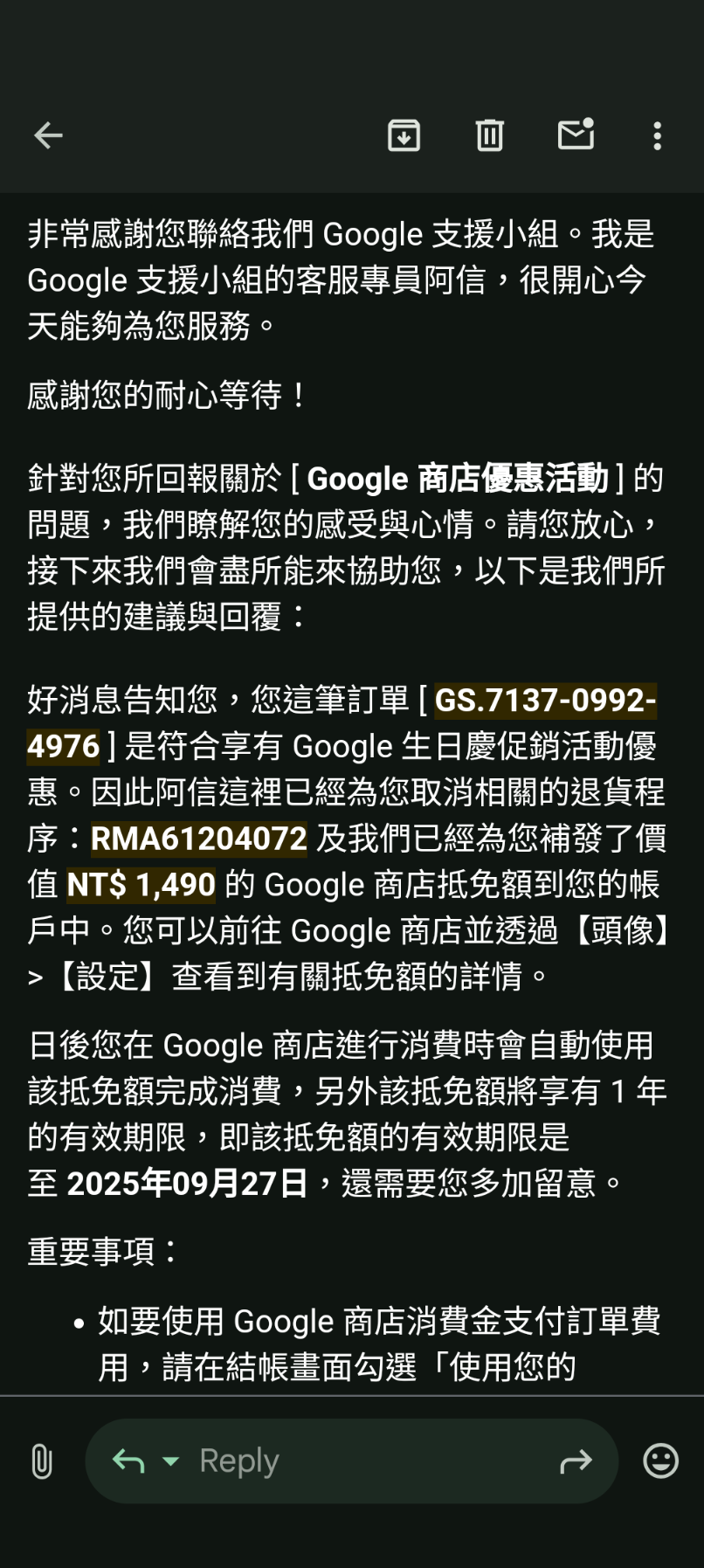Open the Reply text field

(349, 1461)
